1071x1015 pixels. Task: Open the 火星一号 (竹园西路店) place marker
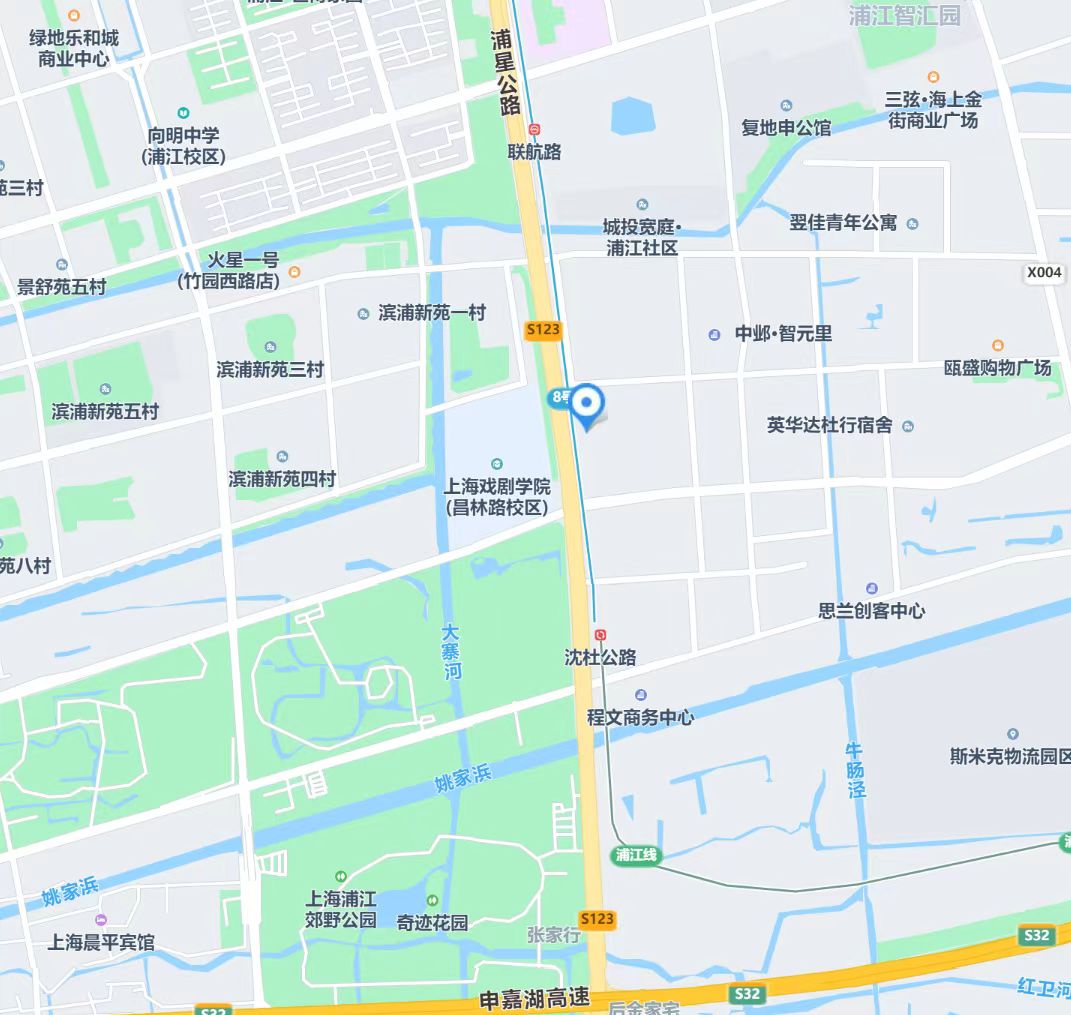tap(294, 271)
